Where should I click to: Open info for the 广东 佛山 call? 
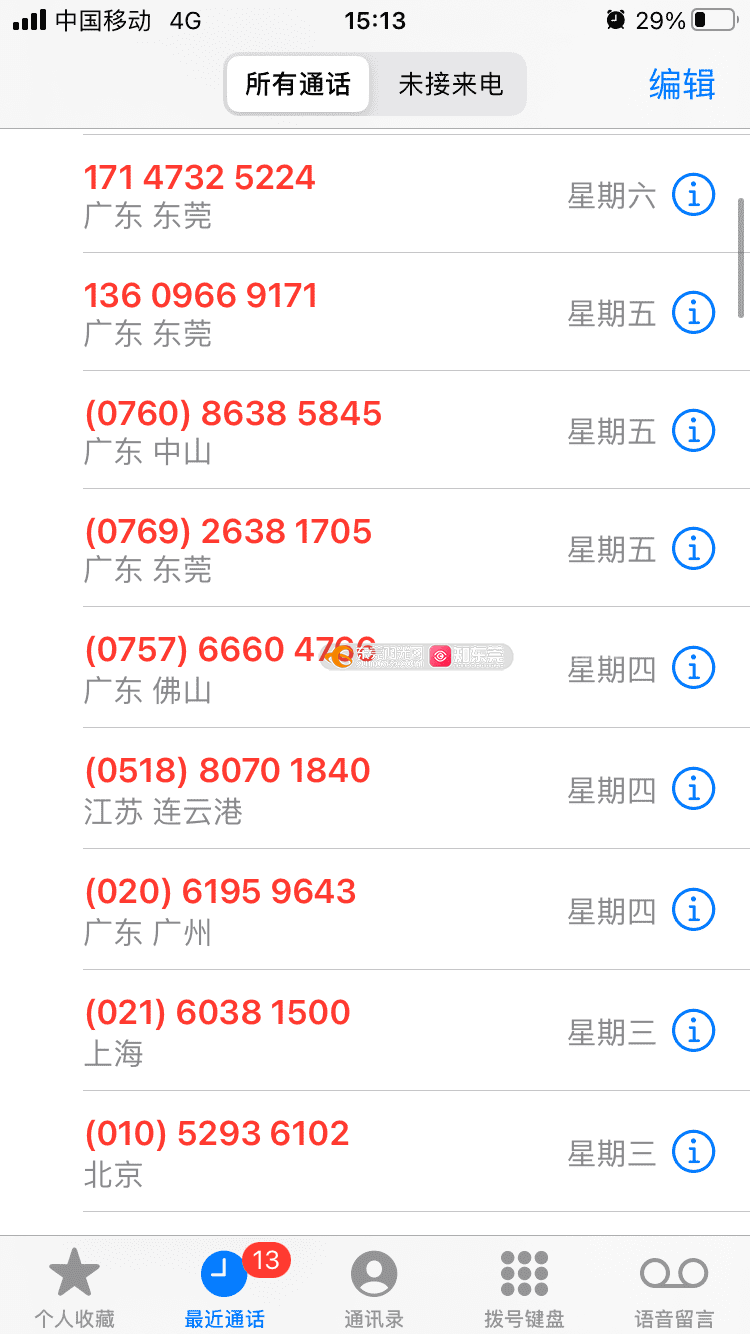pyautogui.click(x=693, y=668)
